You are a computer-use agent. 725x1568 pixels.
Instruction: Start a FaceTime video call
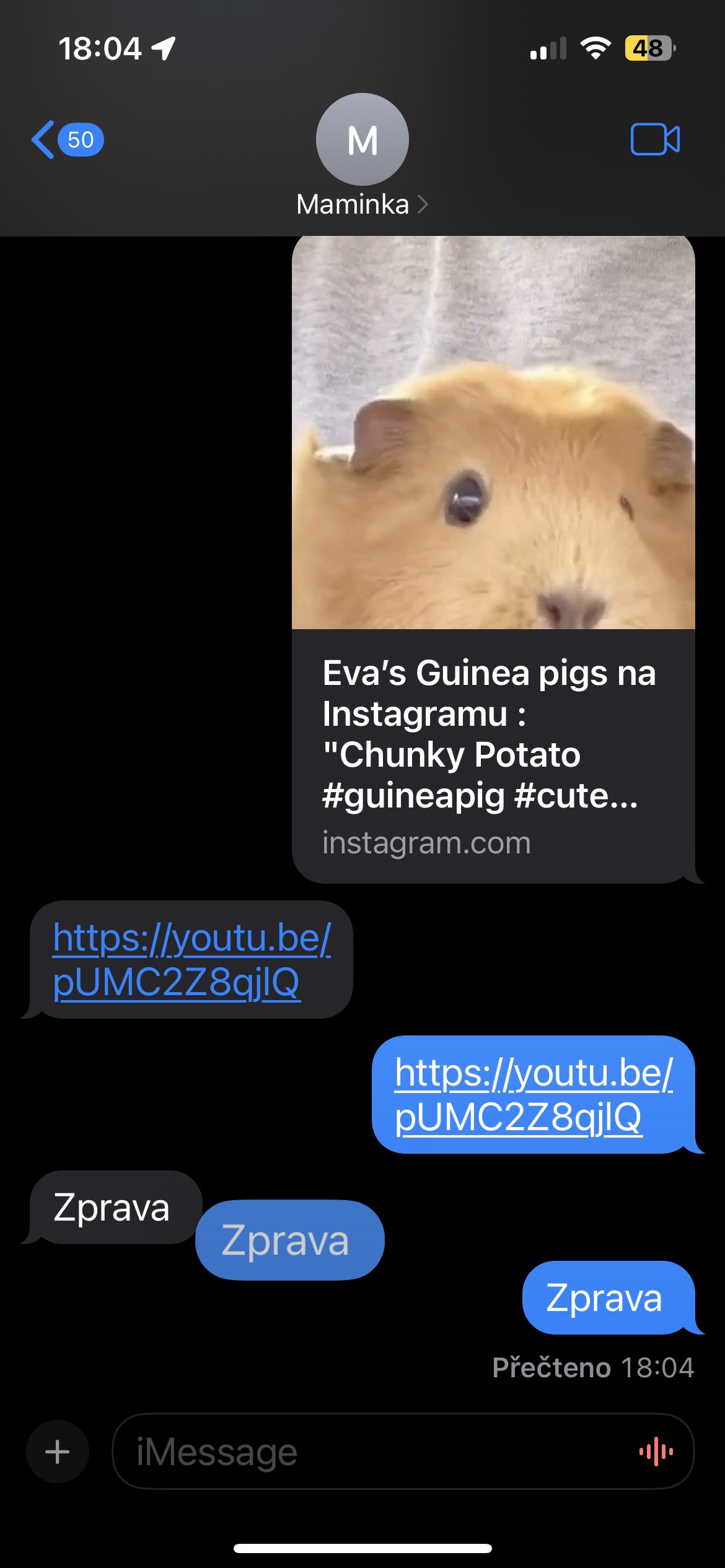pos(654,139)
